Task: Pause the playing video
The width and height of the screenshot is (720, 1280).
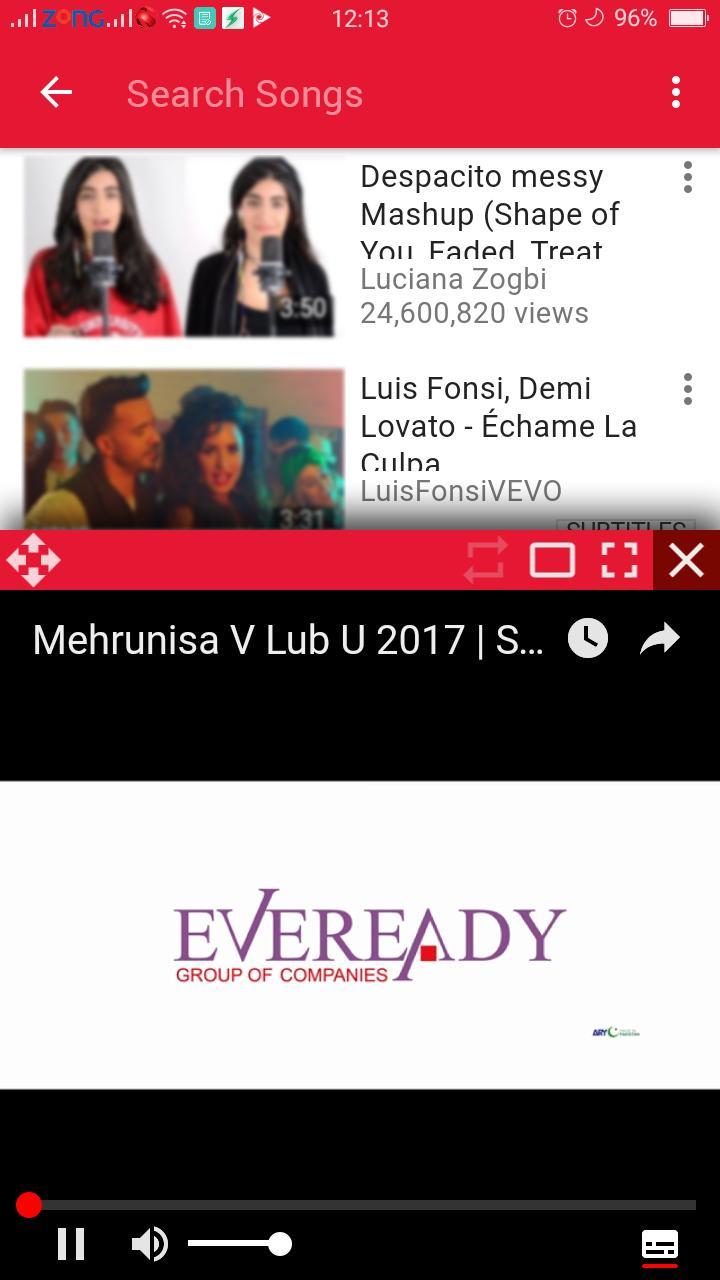Action: 71,1244
